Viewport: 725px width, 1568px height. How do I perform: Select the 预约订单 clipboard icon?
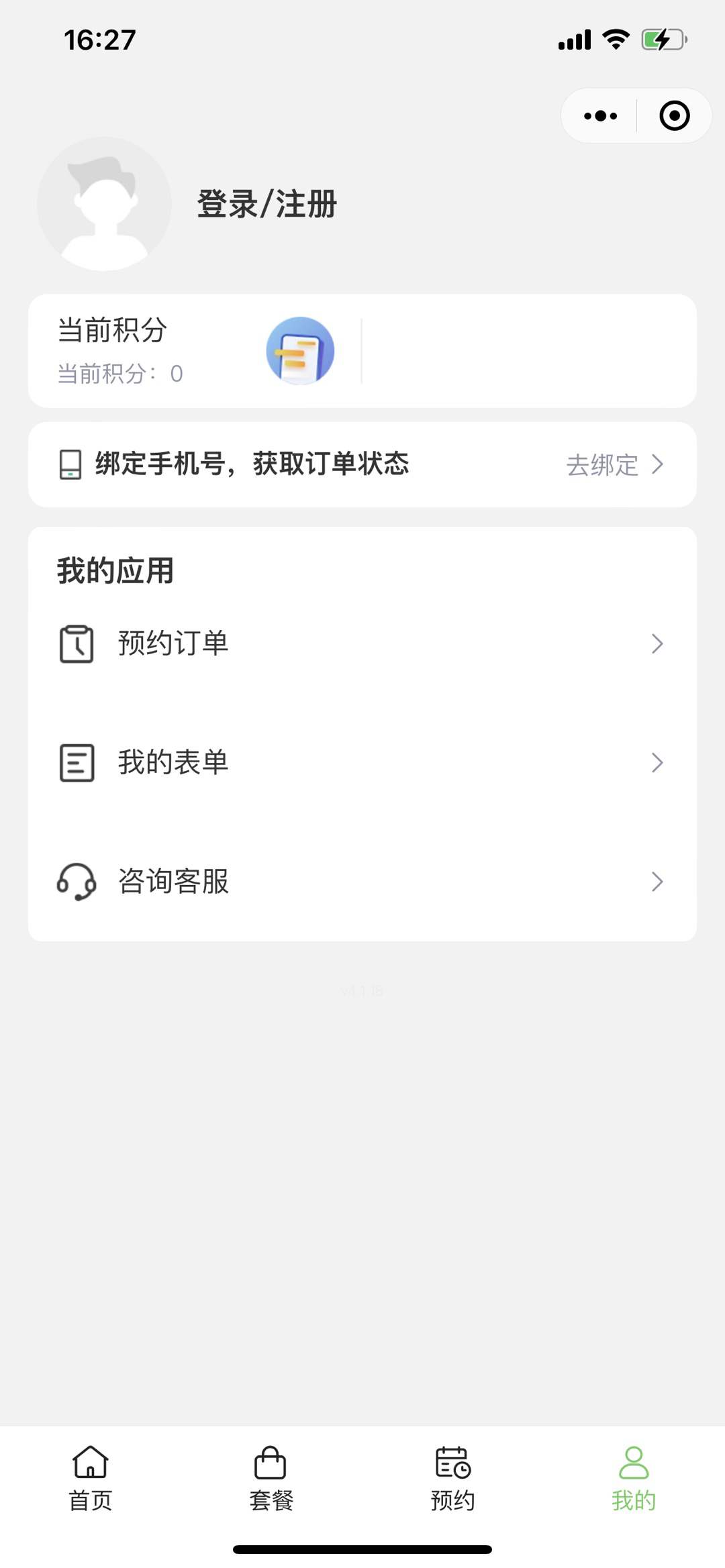click(76, 643)
